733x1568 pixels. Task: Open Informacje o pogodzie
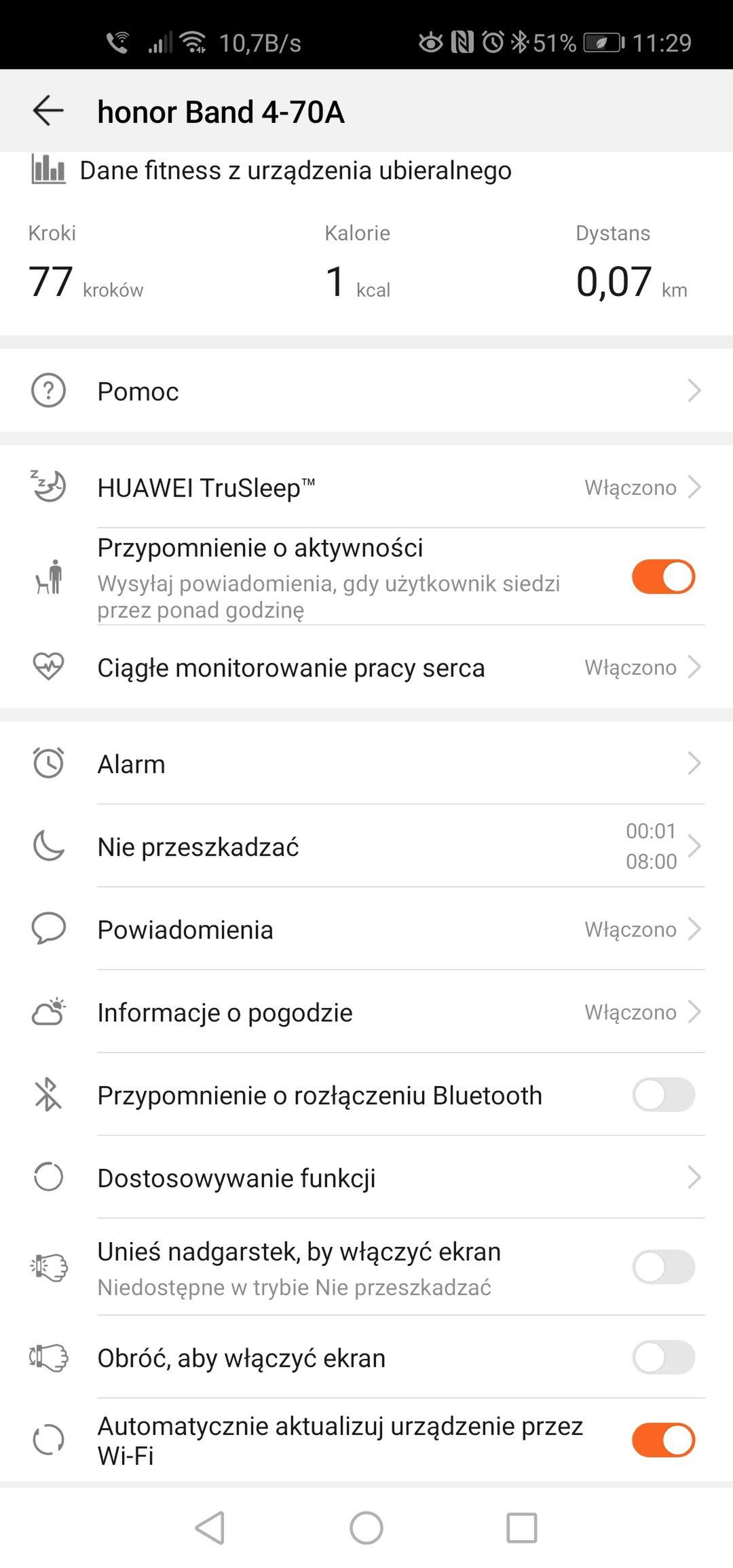coord(366,1012)
